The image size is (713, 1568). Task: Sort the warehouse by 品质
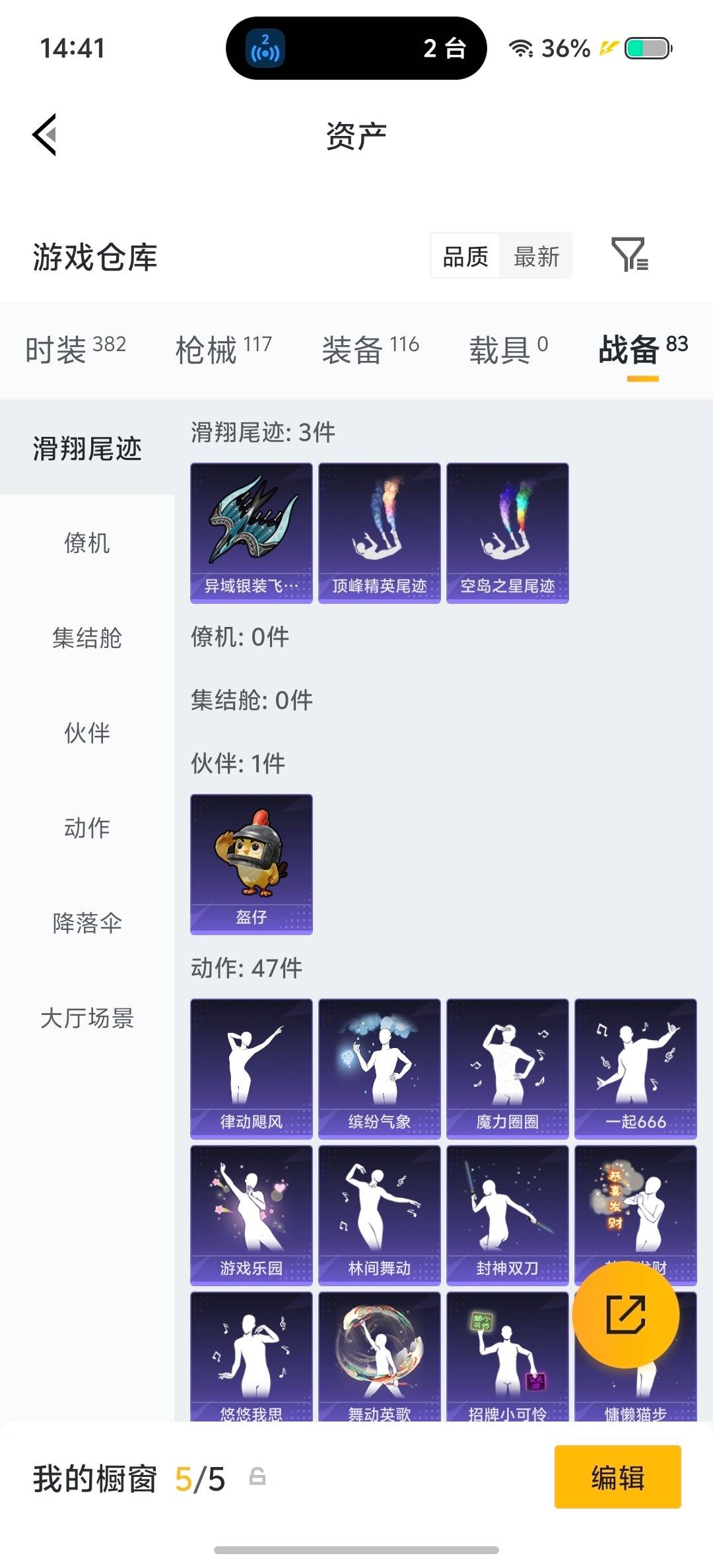point(464,257)
